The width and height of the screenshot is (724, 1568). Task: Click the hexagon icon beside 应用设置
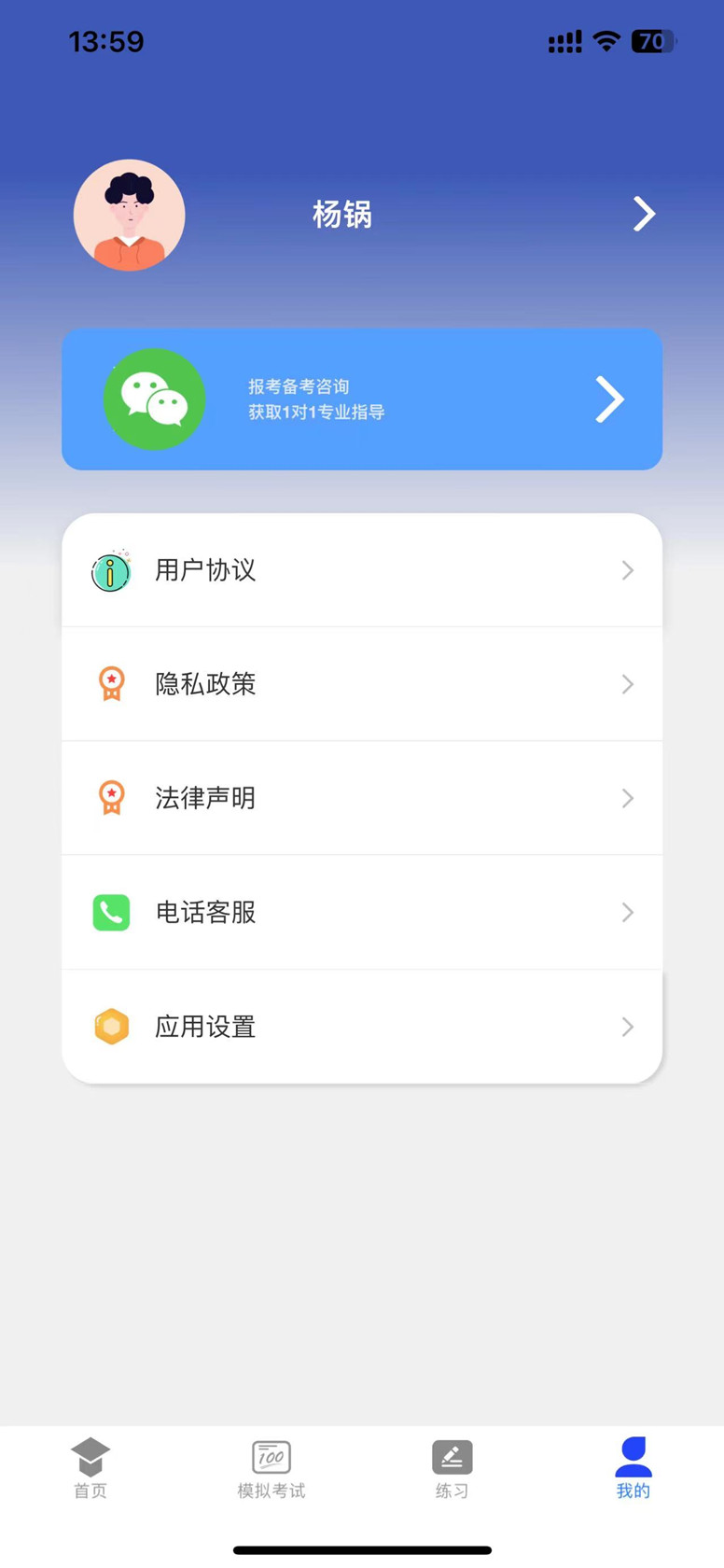[x=110, y=1026]
